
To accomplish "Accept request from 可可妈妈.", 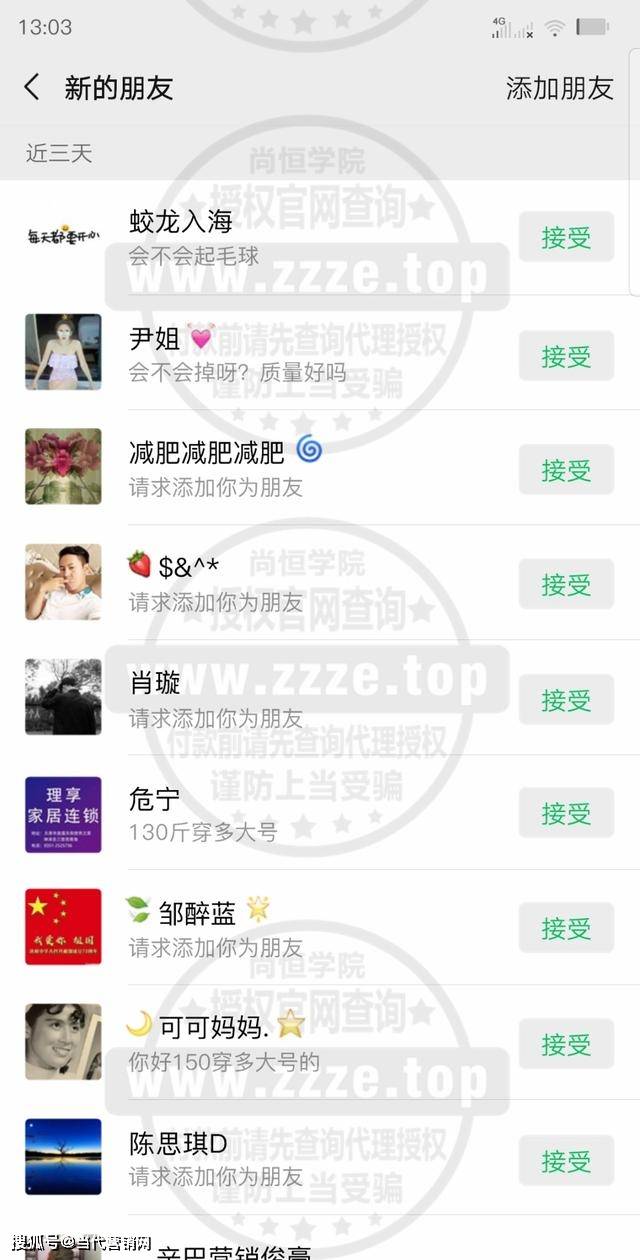I will click(x=566, y=1045).
